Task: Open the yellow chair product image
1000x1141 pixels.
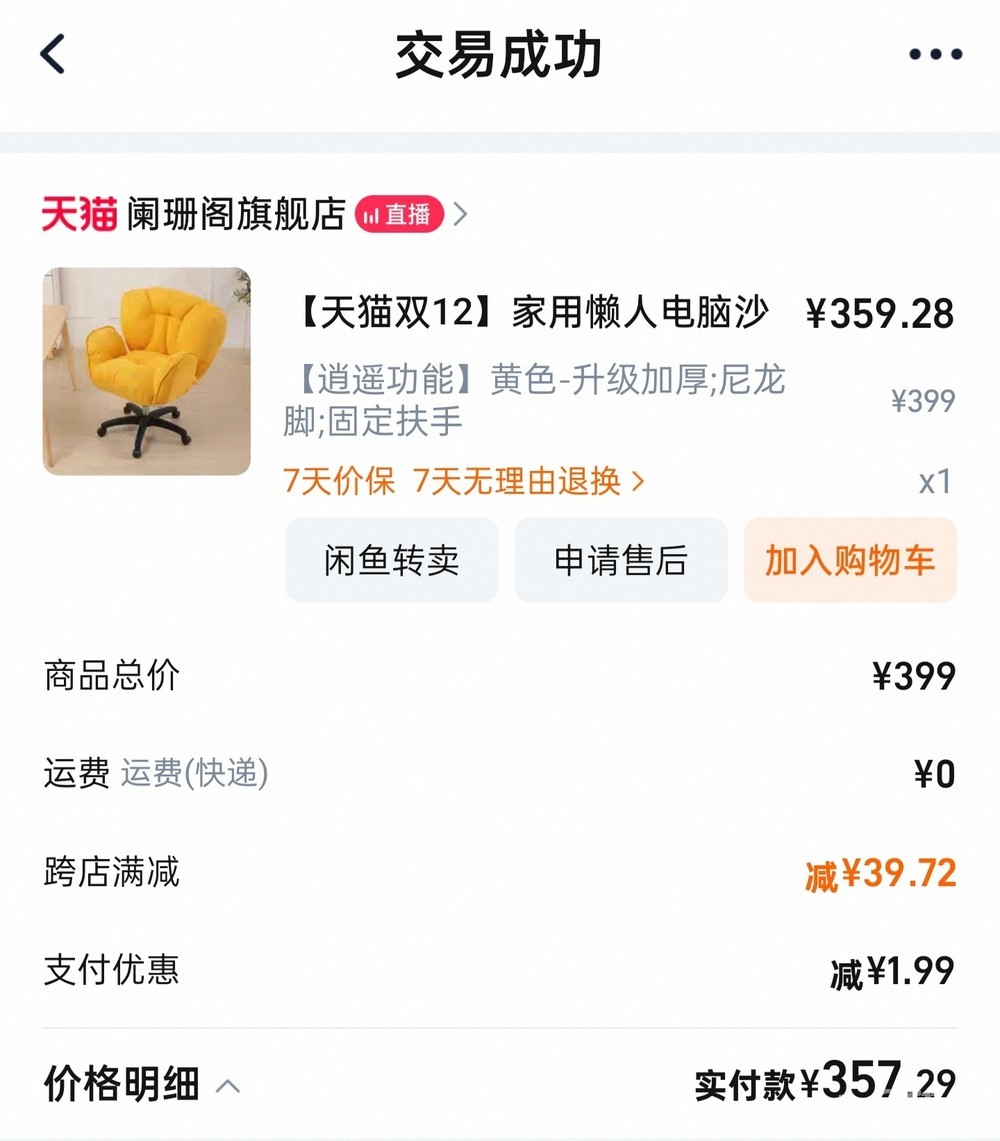Action: [147, 371]
